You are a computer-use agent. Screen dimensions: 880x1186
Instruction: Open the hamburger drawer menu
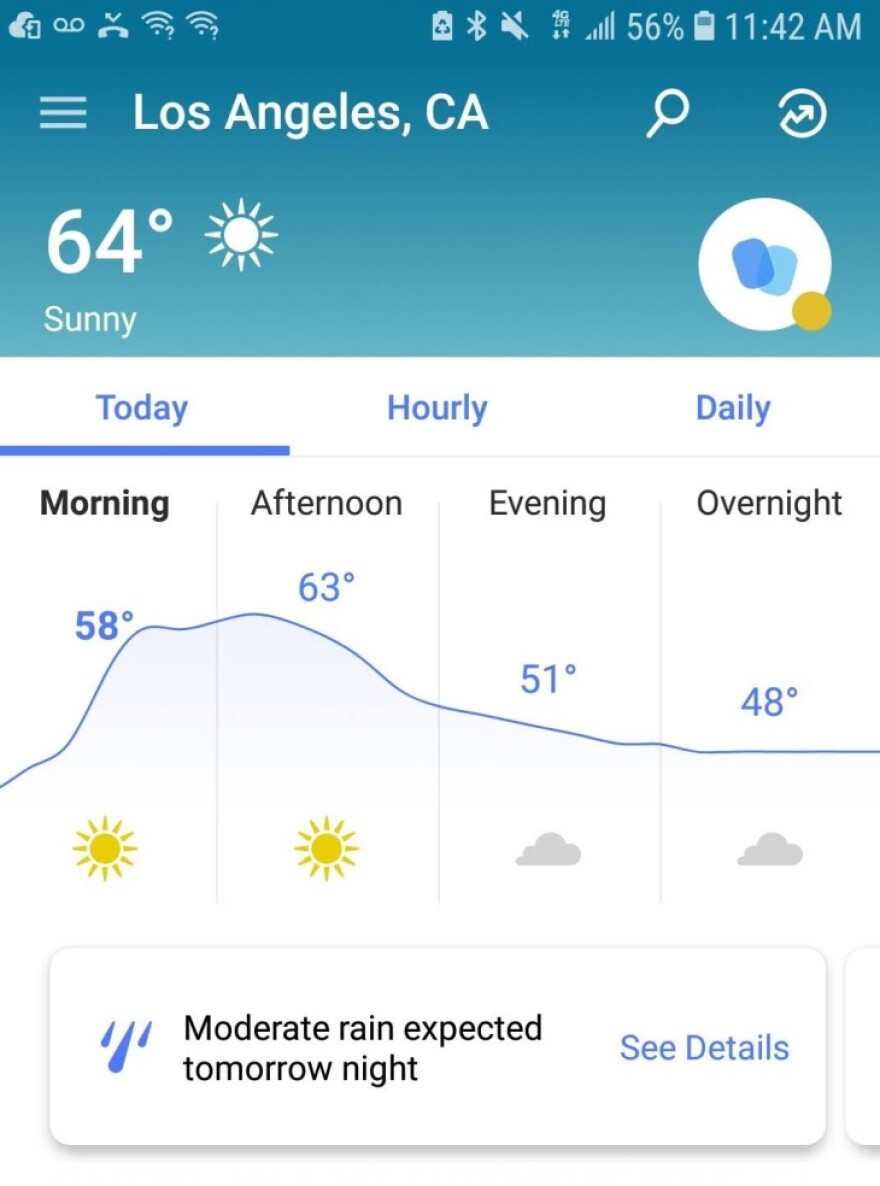pos(63,113)
